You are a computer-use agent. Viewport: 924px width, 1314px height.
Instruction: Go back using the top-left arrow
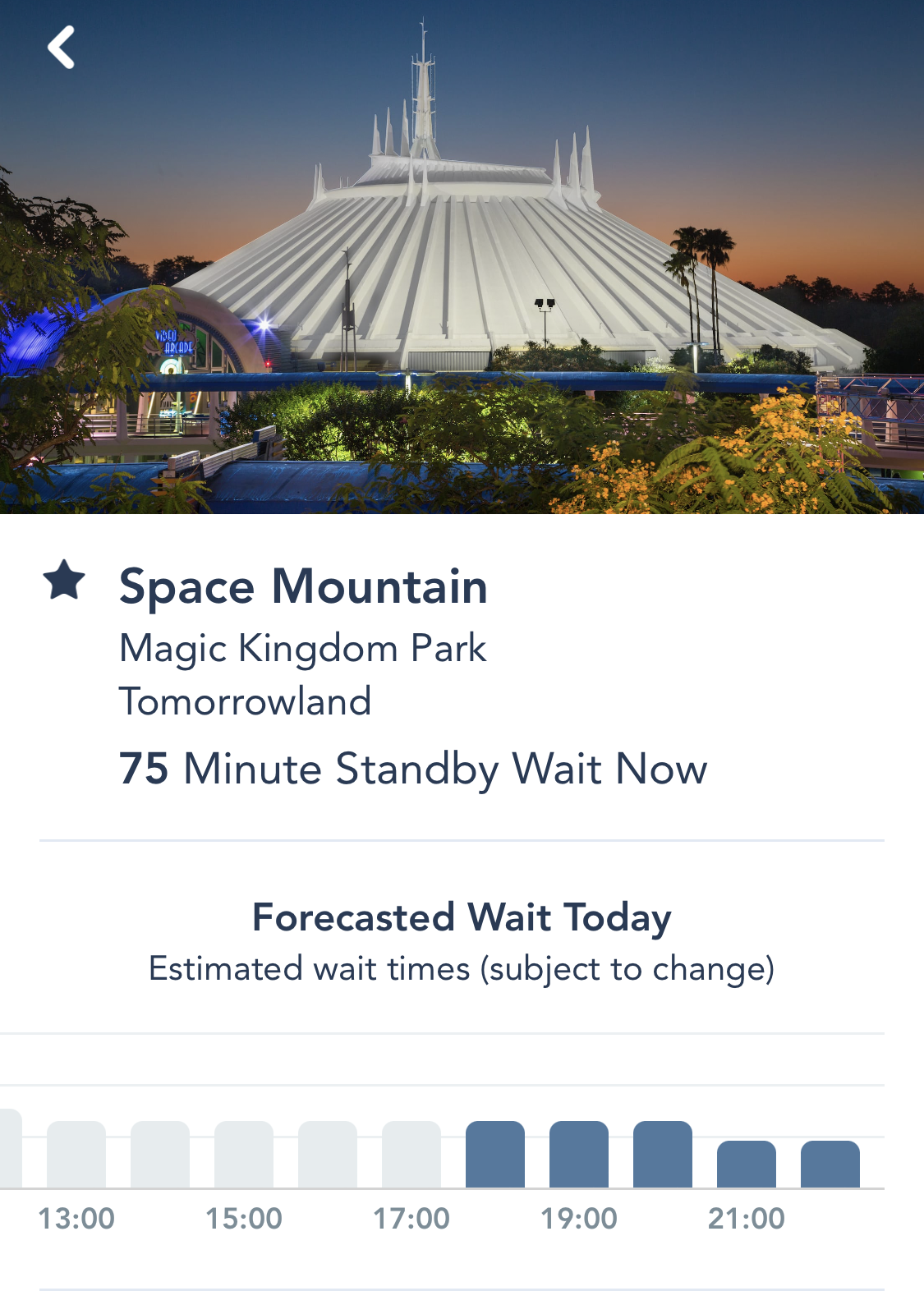[61, 48]
